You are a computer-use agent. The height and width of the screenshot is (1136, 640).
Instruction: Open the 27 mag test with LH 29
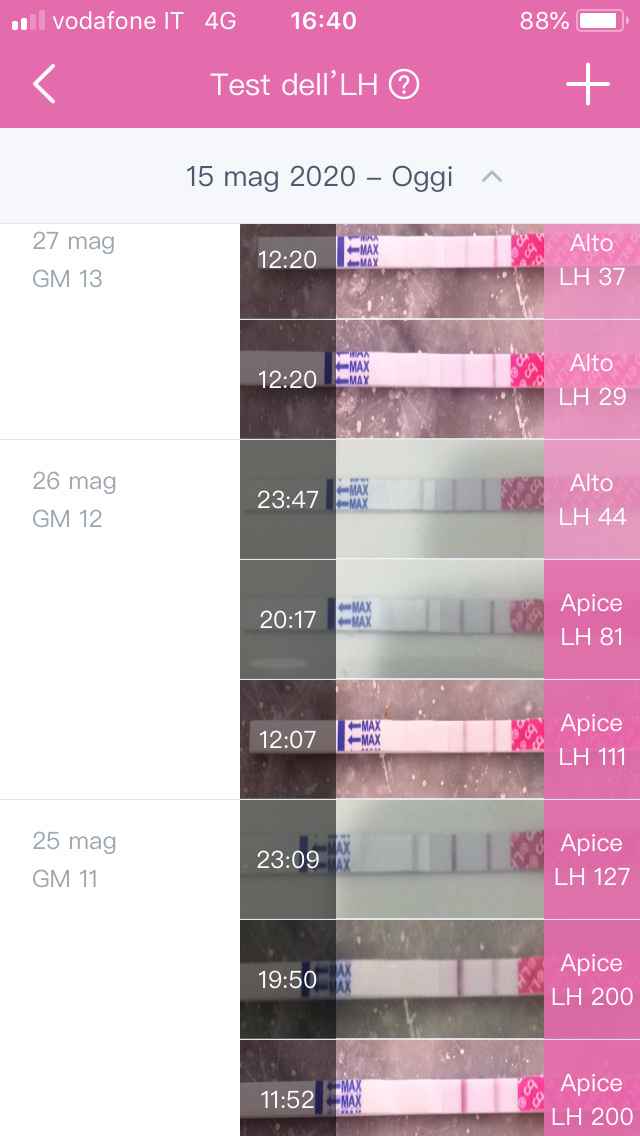click(440, 379)
